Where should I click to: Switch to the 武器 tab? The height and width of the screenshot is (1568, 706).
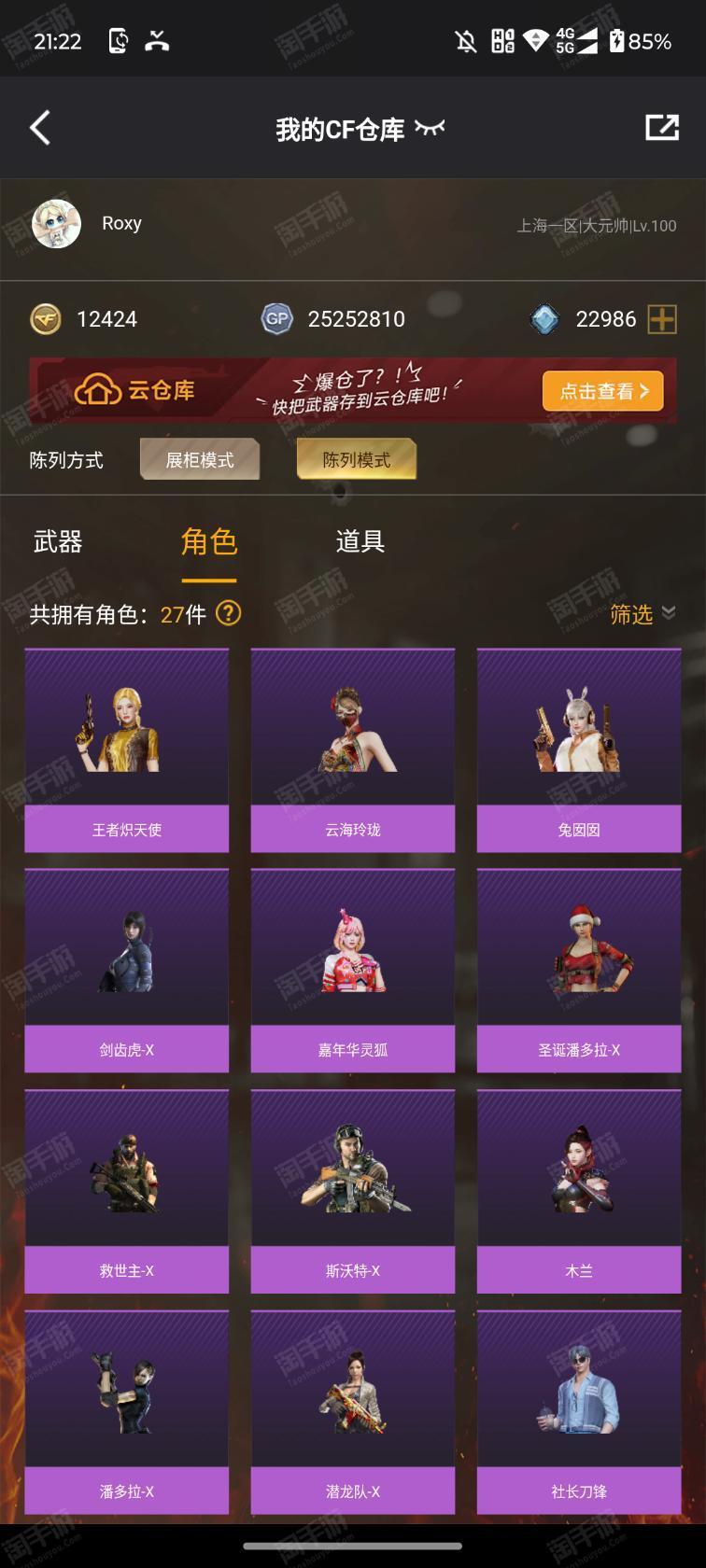pyautogui.click(x=58, y=541)
